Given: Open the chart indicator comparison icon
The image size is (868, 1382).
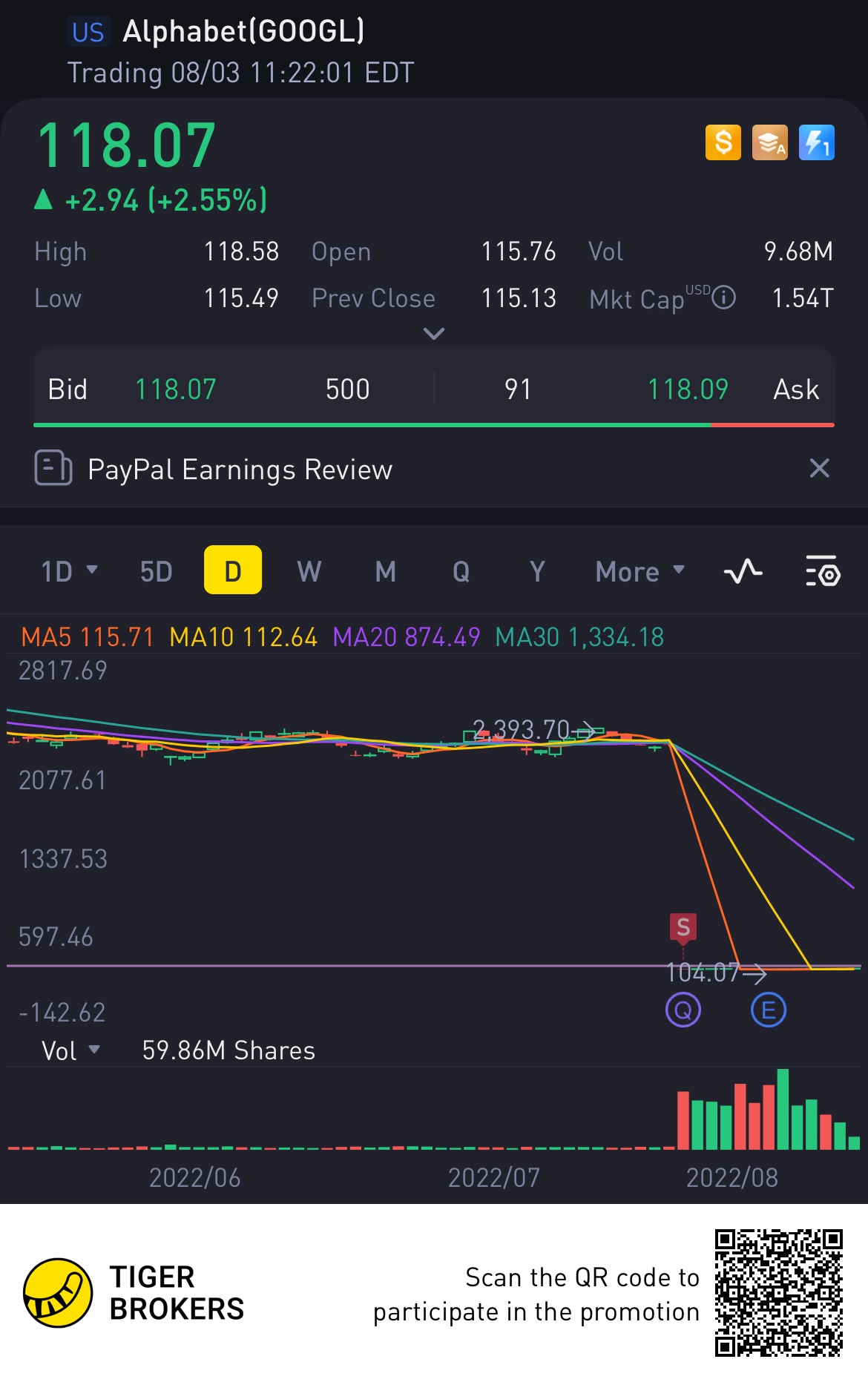Looking at the screenshot, I should pyautogui.click(x=743, y=572).
